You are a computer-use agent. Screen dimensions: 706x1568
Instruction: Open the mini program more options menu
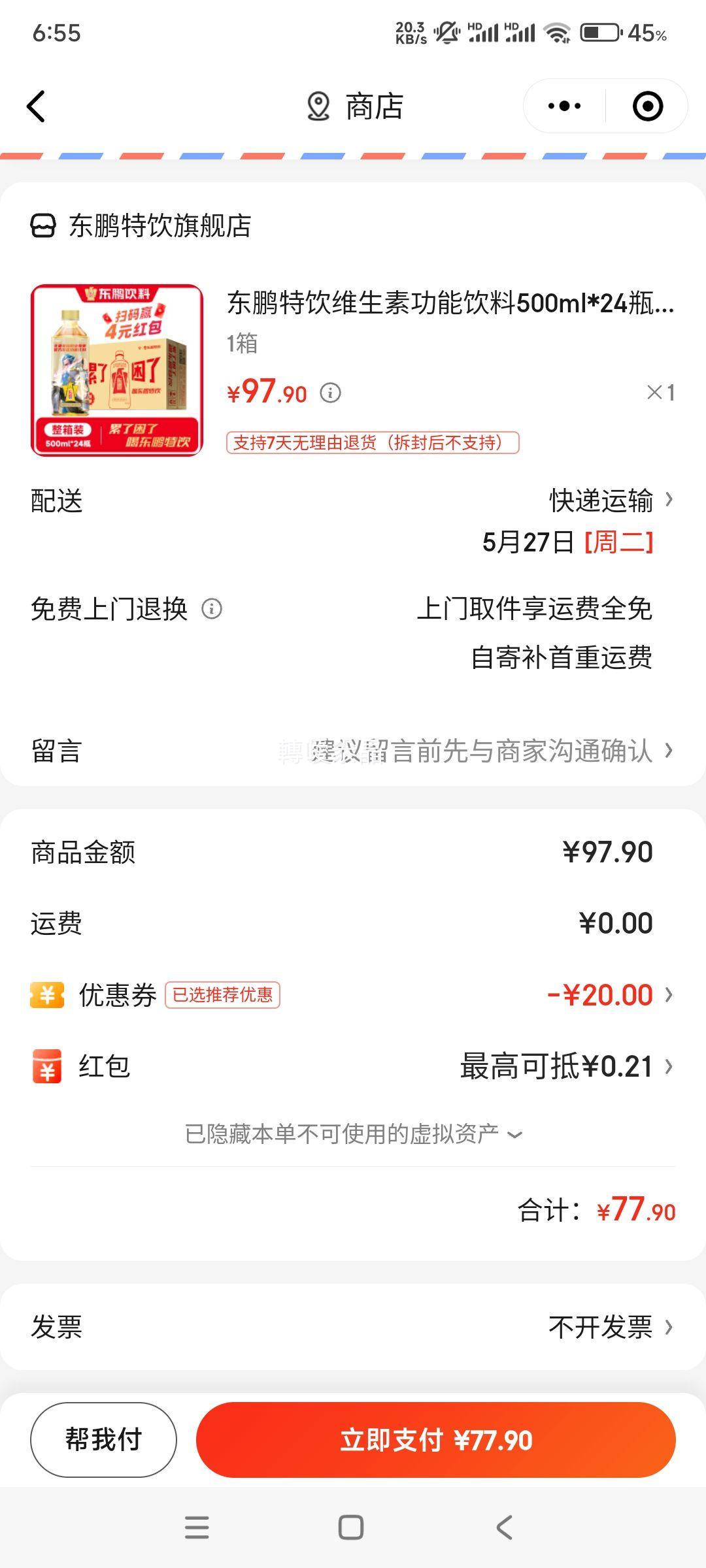(564, 106)
